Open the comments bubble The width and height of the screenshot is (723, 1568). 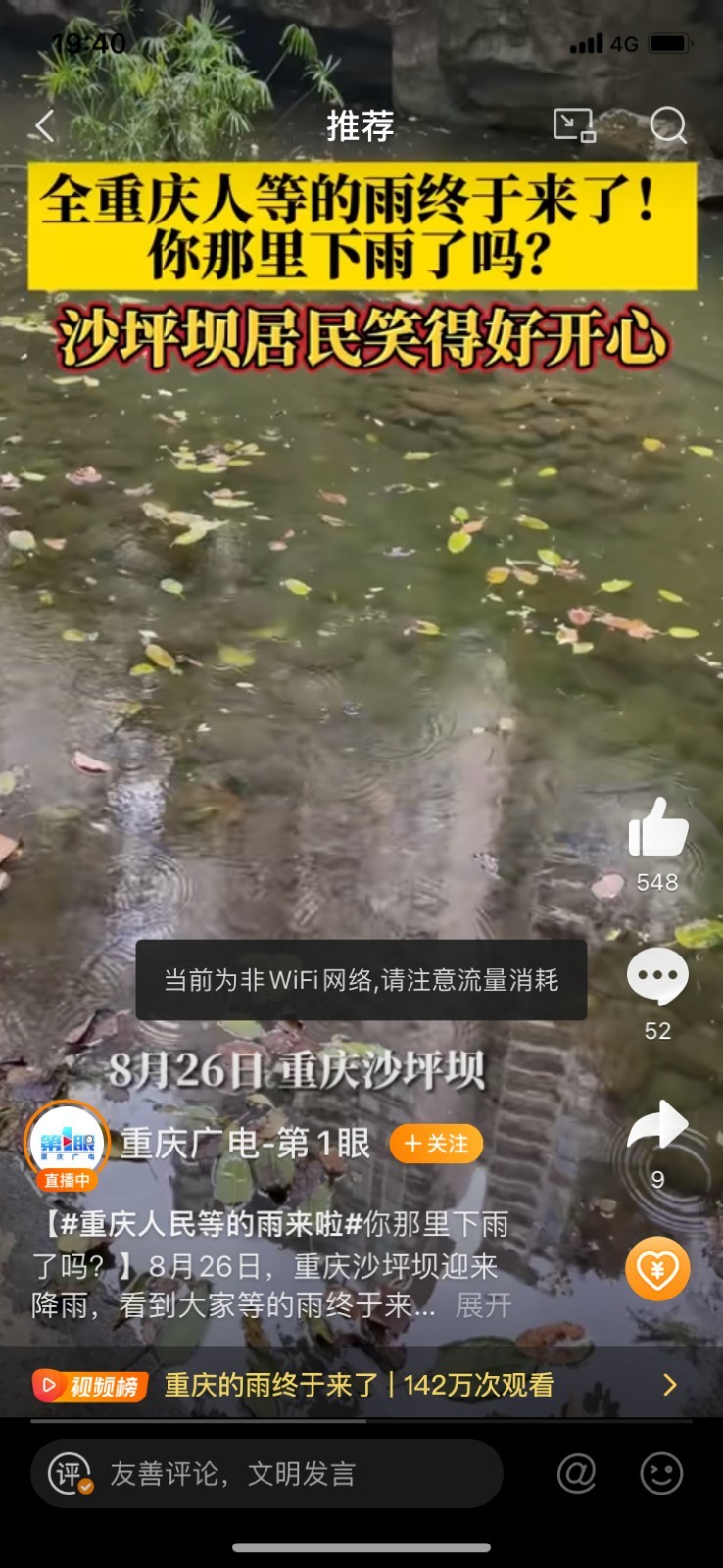click(x=657, y=976)
